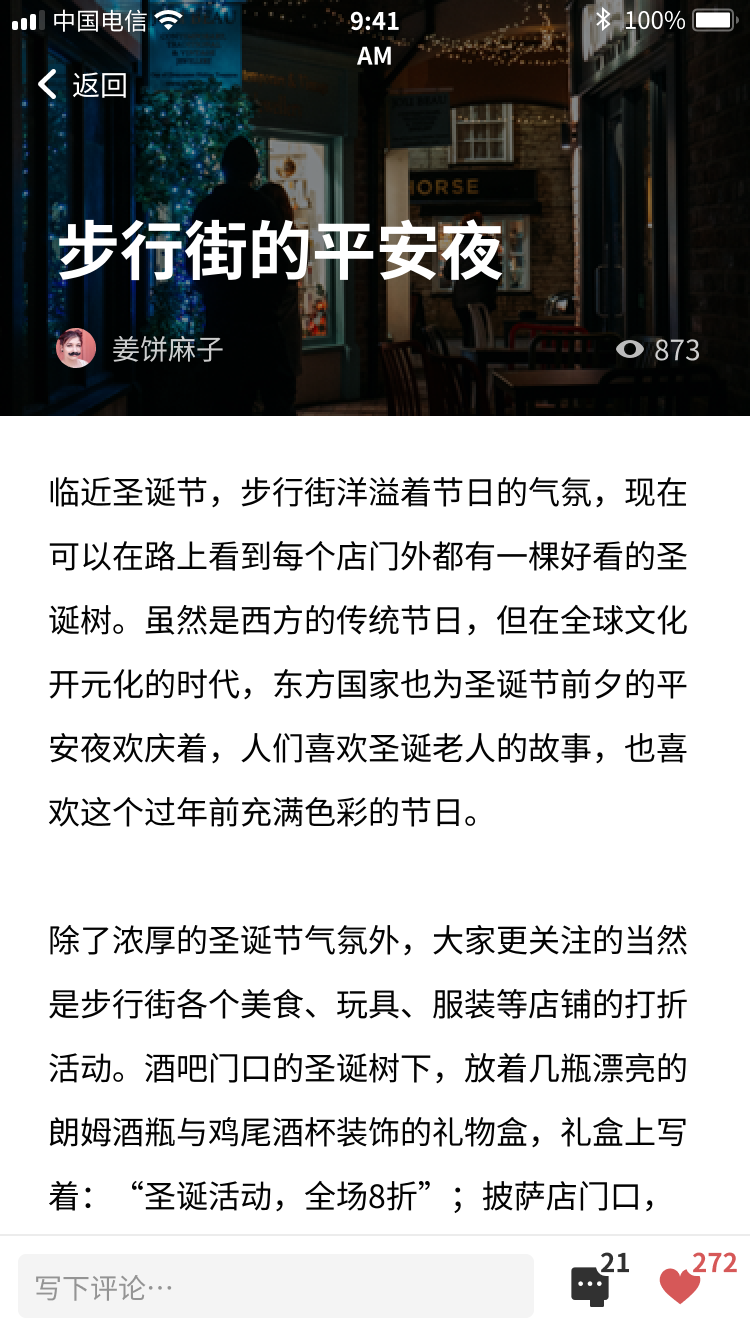750x1334 pixels.
Task: Open the comments icon with 21
Action: tap(590, 1286)
